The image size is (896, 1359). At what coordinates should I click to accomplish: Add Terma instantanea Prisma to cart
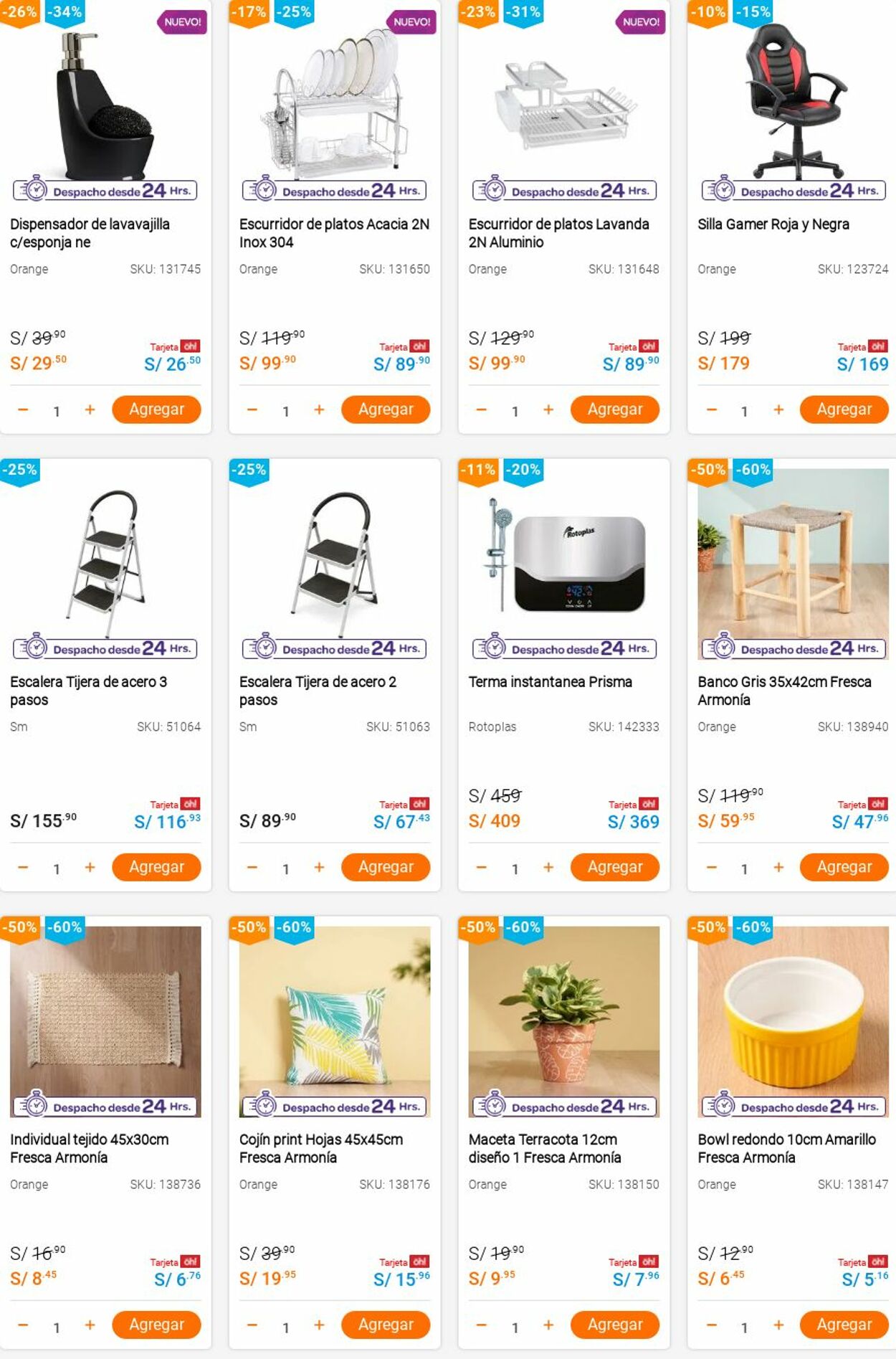click(614, 867)
